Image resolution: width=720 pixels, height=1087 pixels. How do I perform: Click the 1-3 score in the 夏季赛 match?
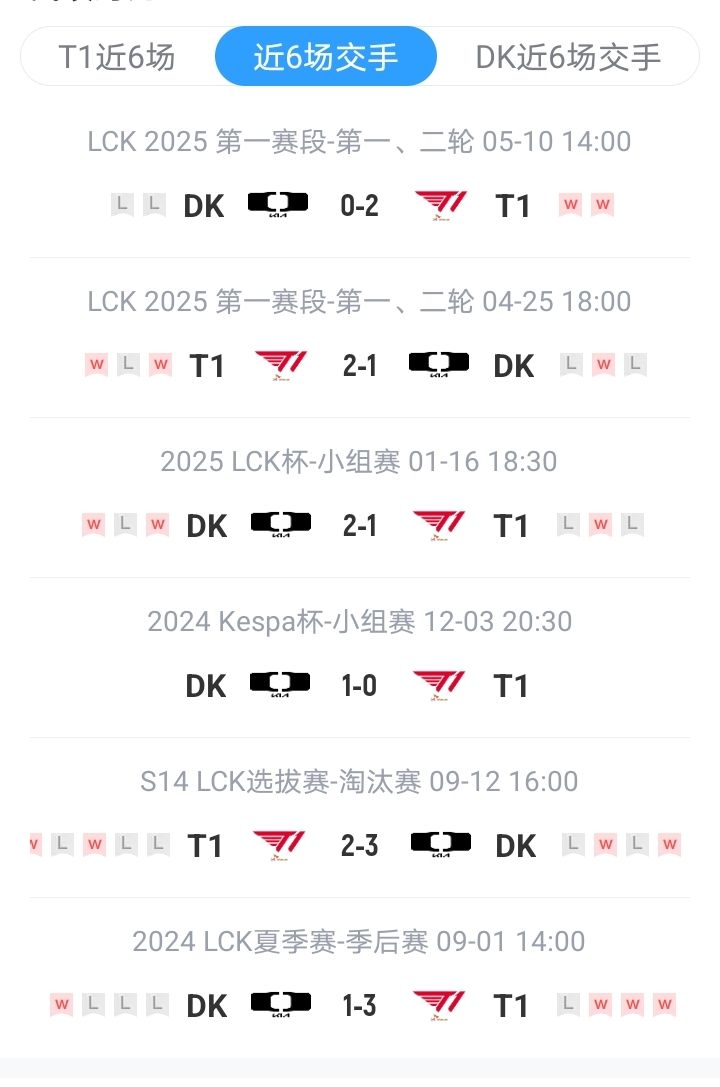tap(359, 1003)
